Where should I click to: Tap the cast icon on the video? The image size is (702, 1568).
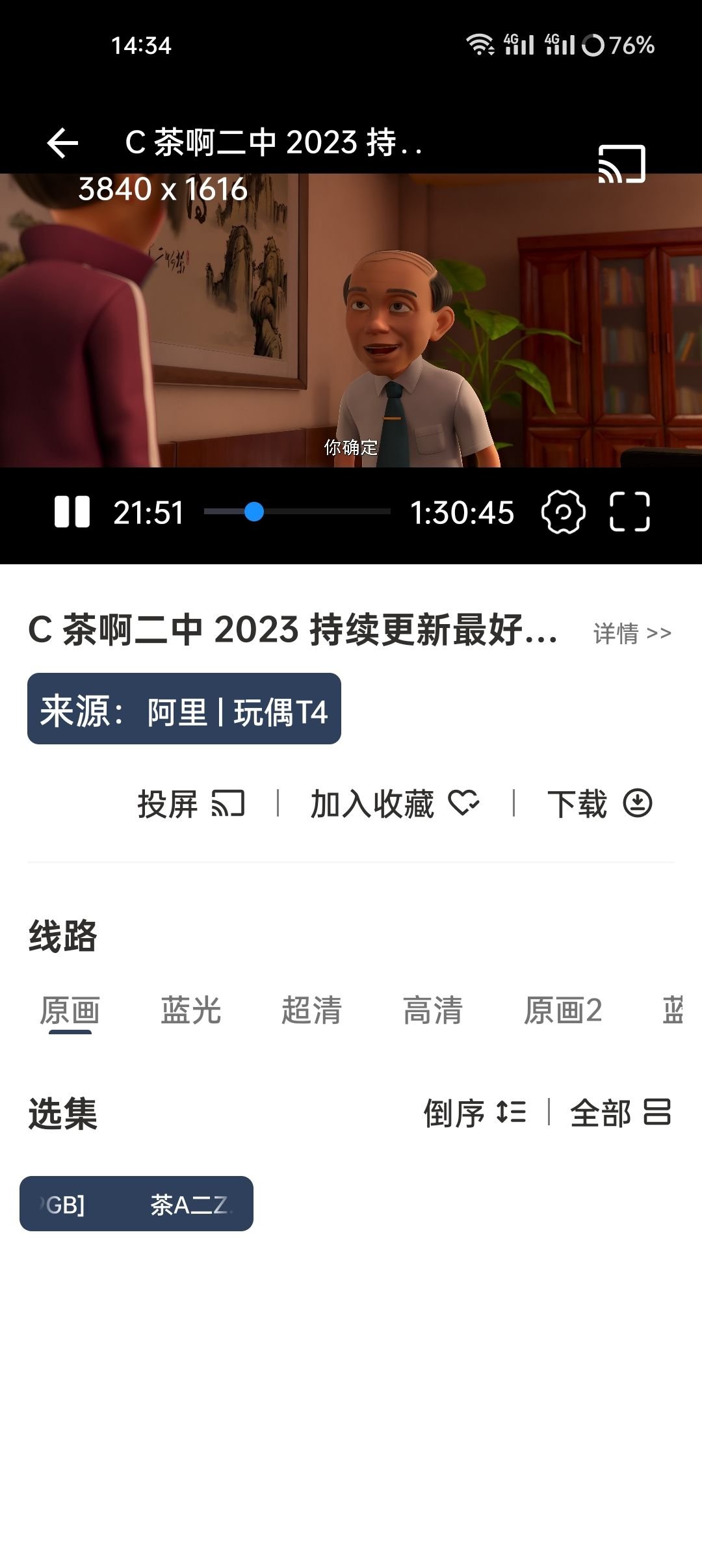(x=621, y=164)
